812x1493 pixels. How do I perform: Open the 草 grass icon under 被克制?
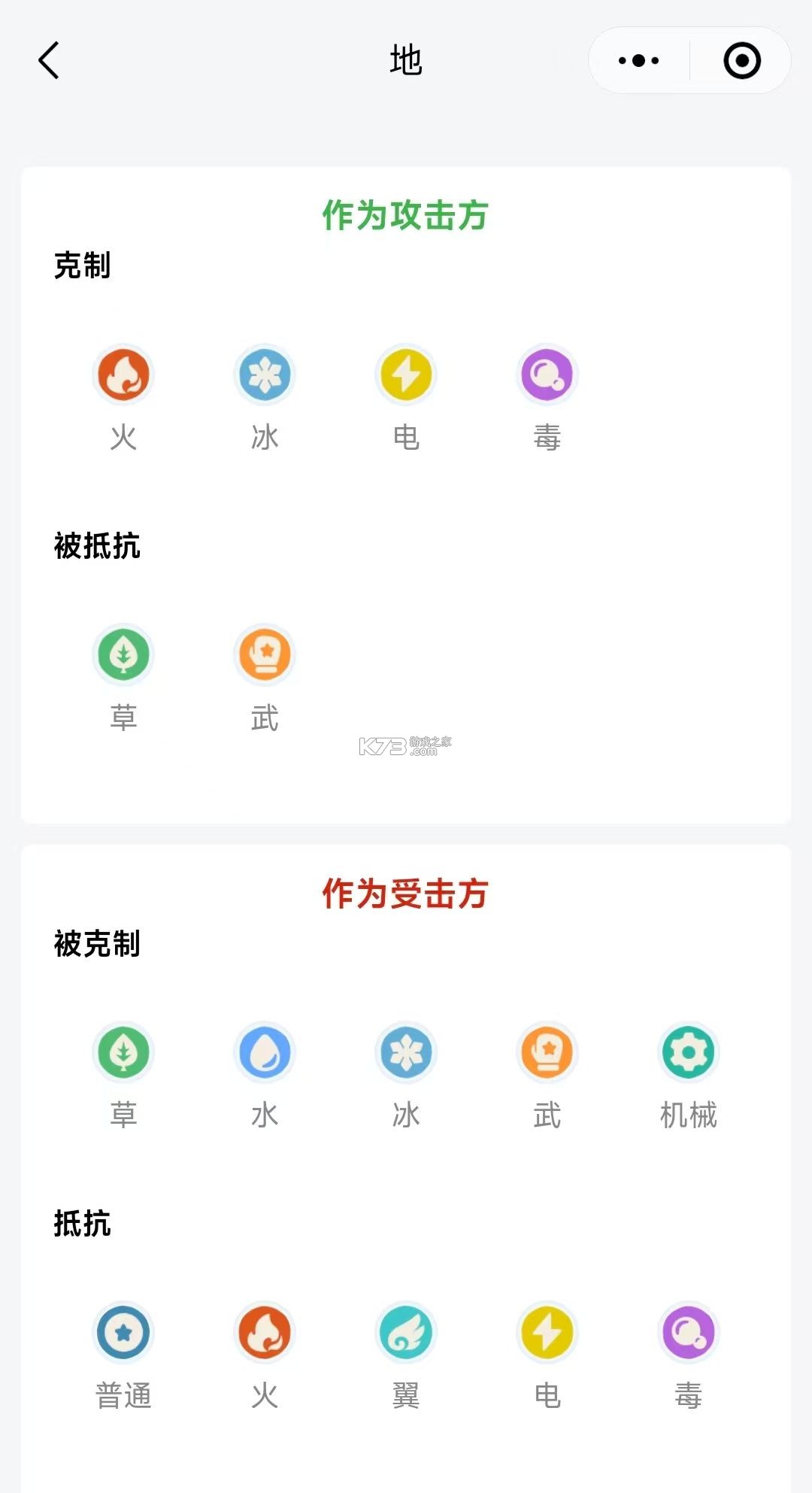pyautogui.click(x=123, y=1053)
